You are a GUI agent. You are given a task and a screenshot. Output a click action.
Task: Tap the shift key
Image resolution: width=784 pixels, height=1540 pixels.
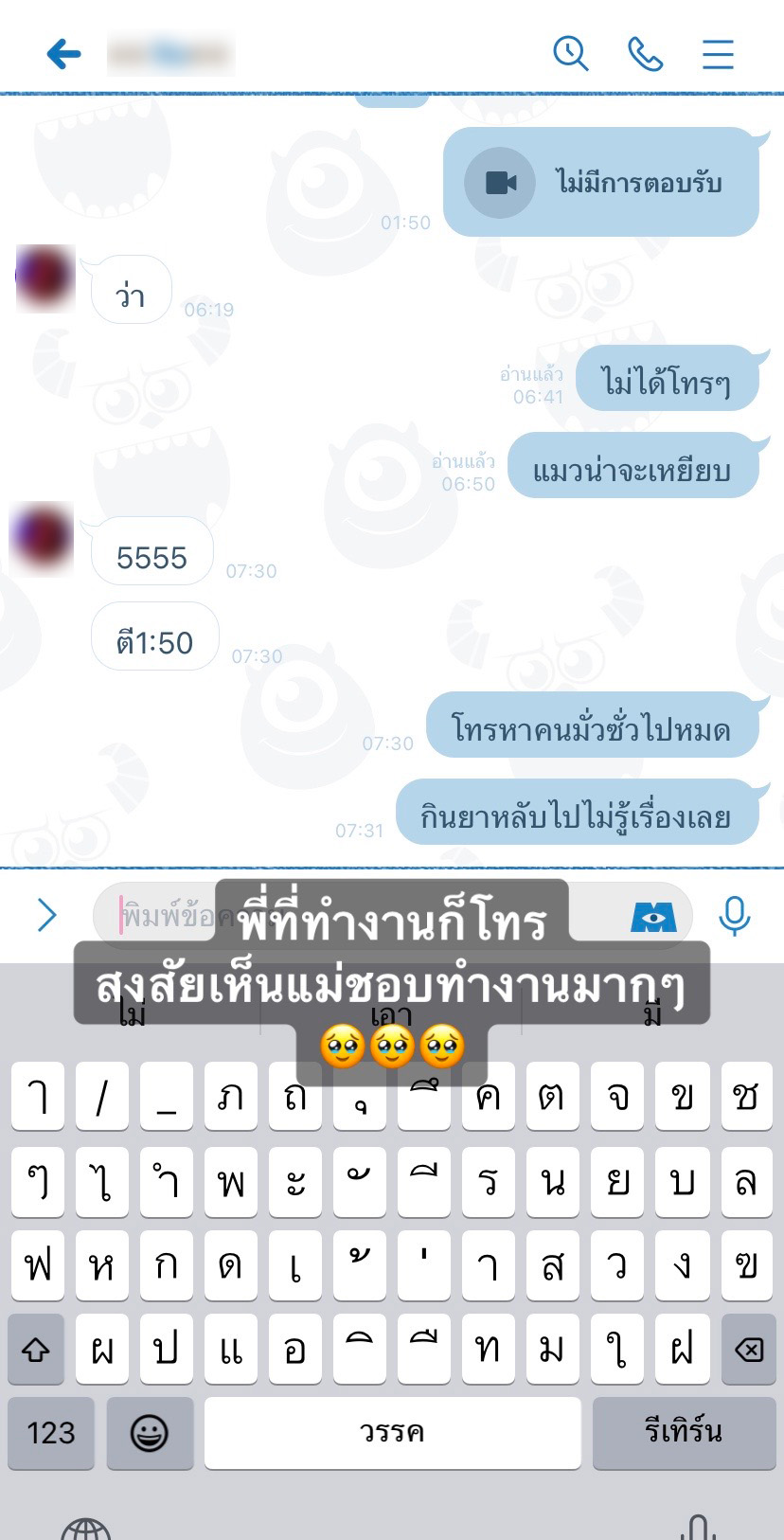pos(36,1349)
